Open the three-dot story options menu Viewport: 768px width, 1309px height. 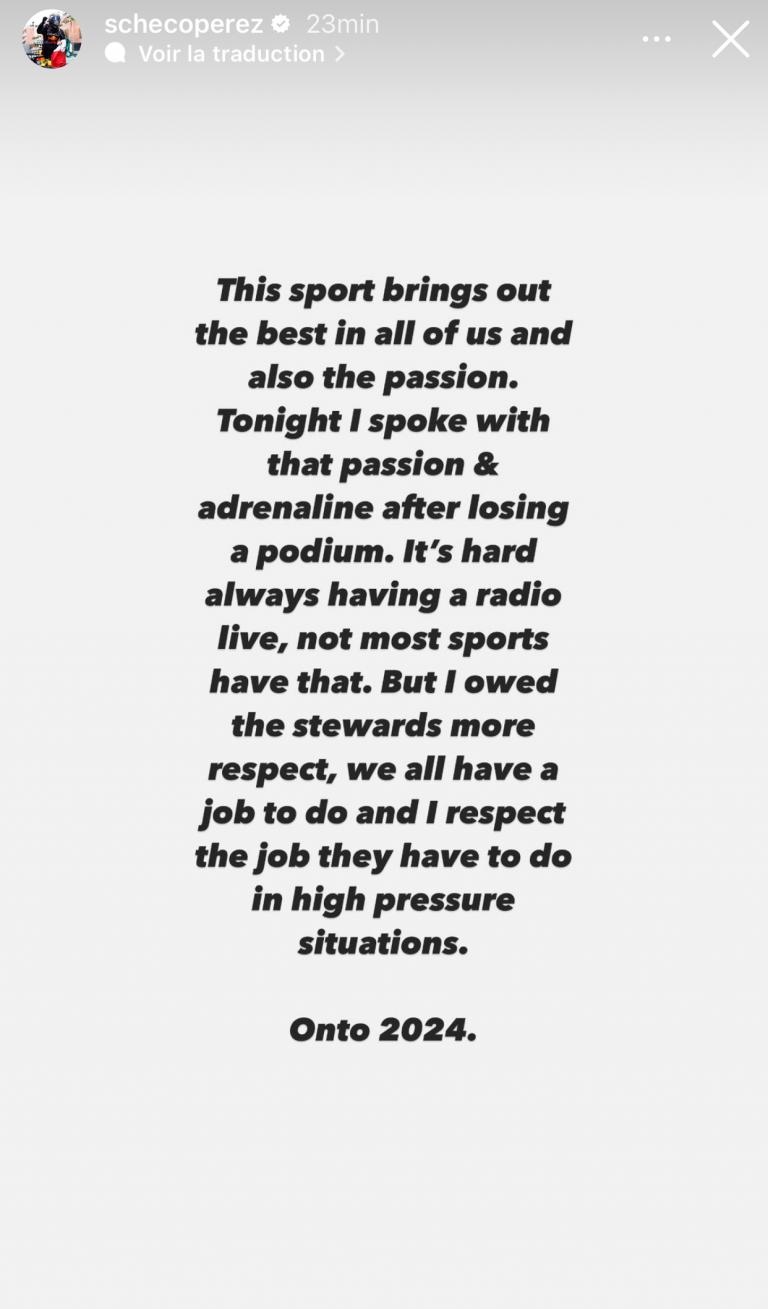(x=656, y=39)
